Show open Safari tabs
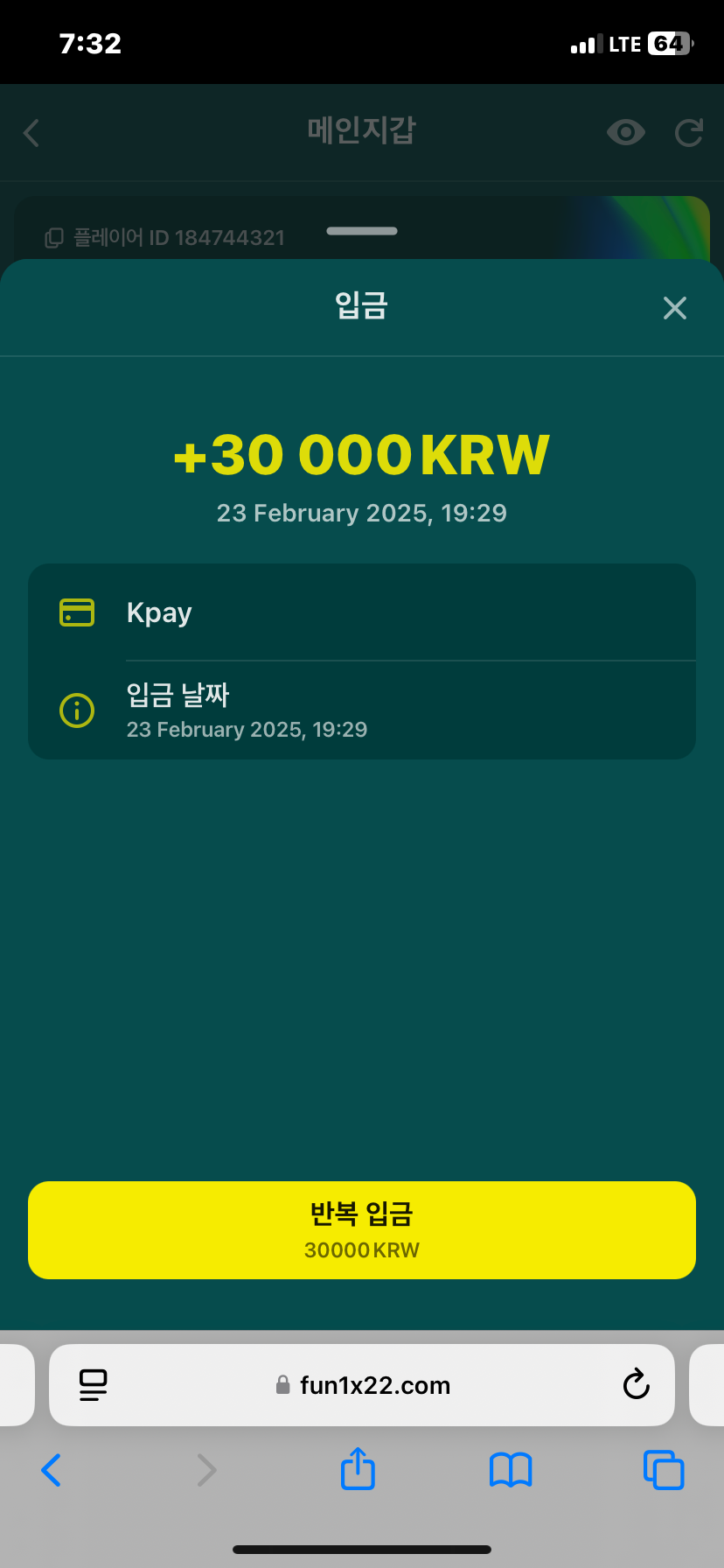The height and width of the screenshot is (1568, 724). 663,1470
